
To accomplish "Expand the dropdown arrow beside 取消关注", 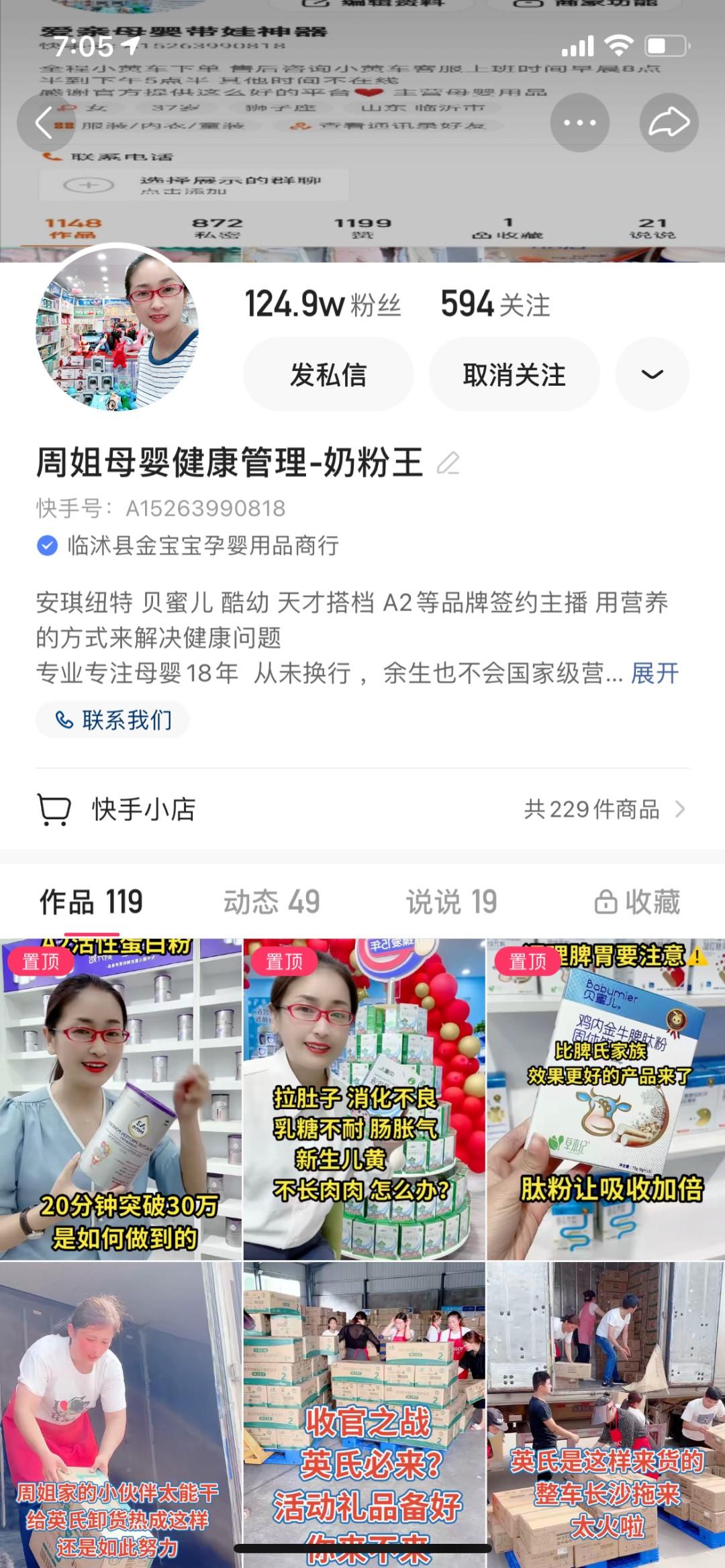I will tap(652, 374).
